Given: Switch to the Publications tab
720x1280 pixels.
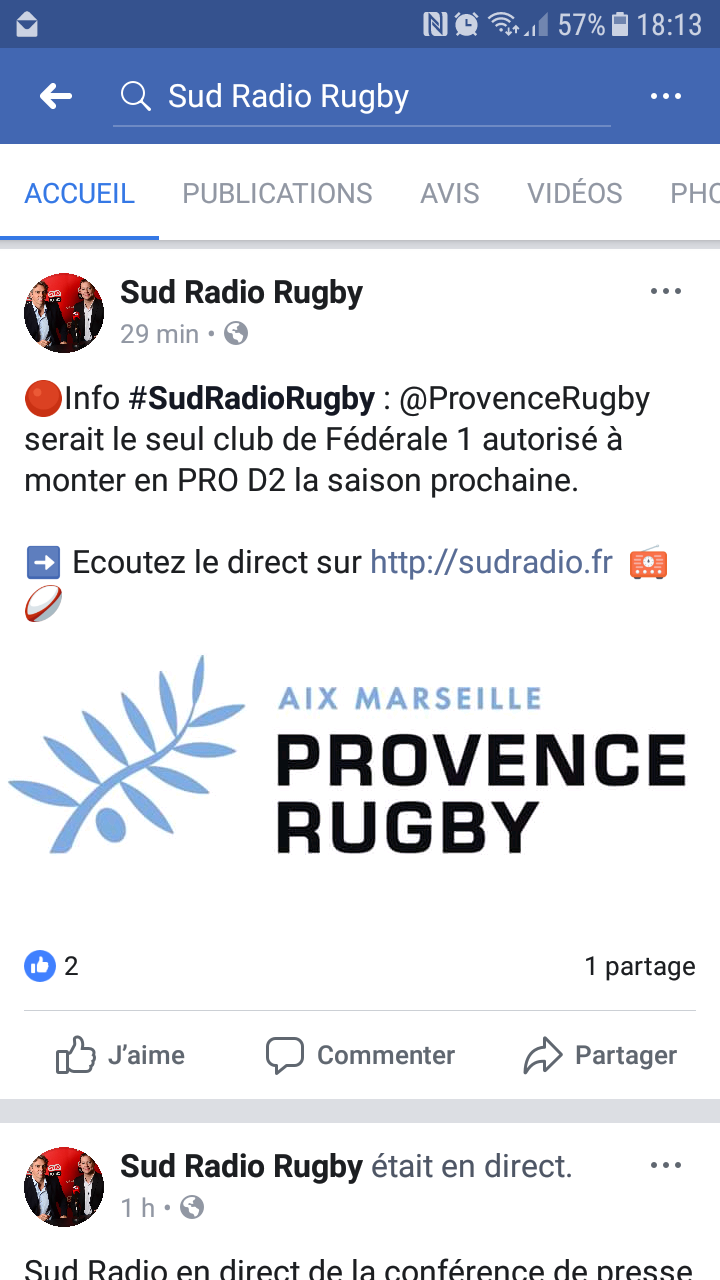Looking at the screenshot, I should pos(277,193).
